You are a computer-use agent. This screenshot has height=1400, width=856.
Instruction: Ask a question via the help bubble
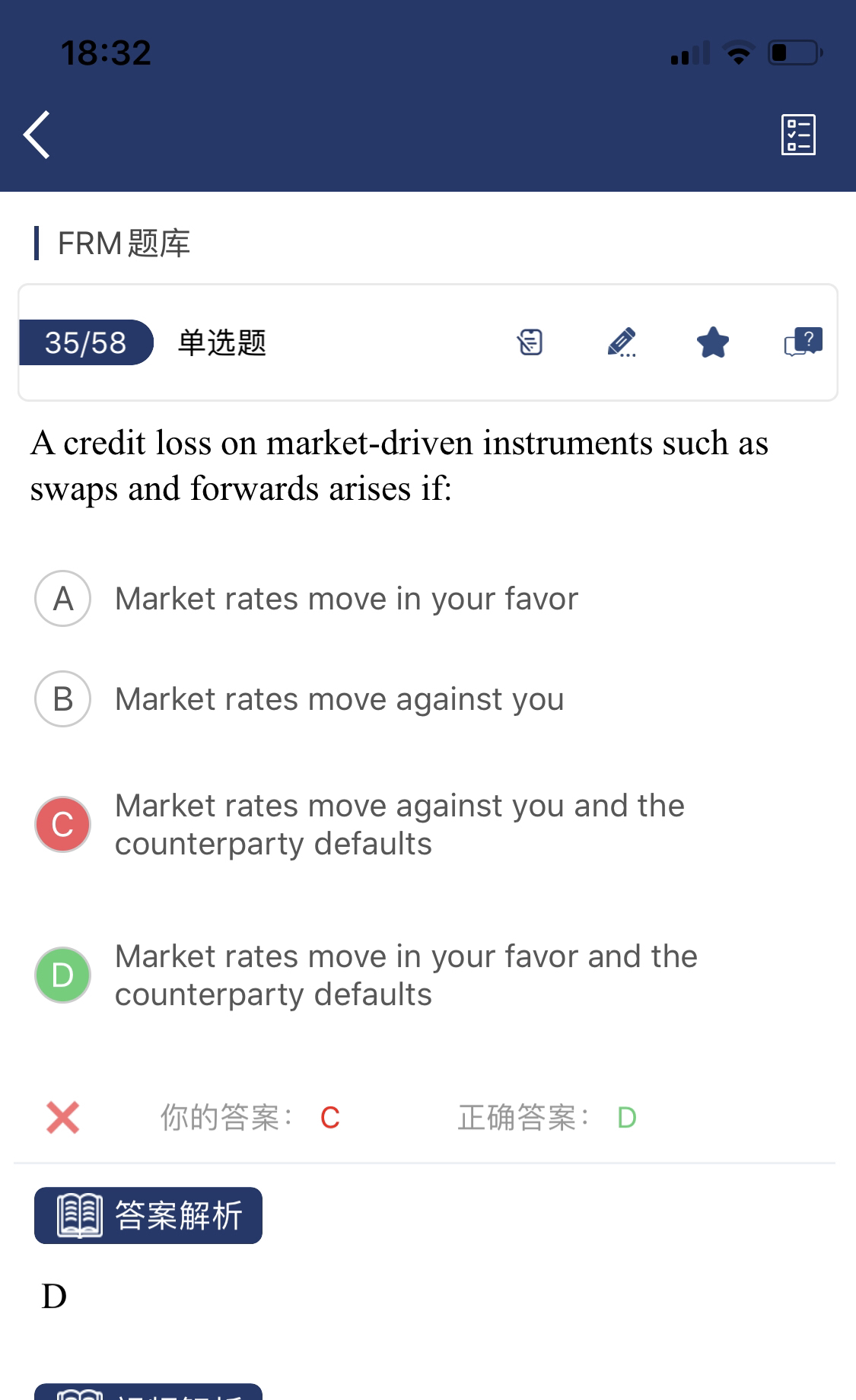pyautogui.click(x=803, y=342)
